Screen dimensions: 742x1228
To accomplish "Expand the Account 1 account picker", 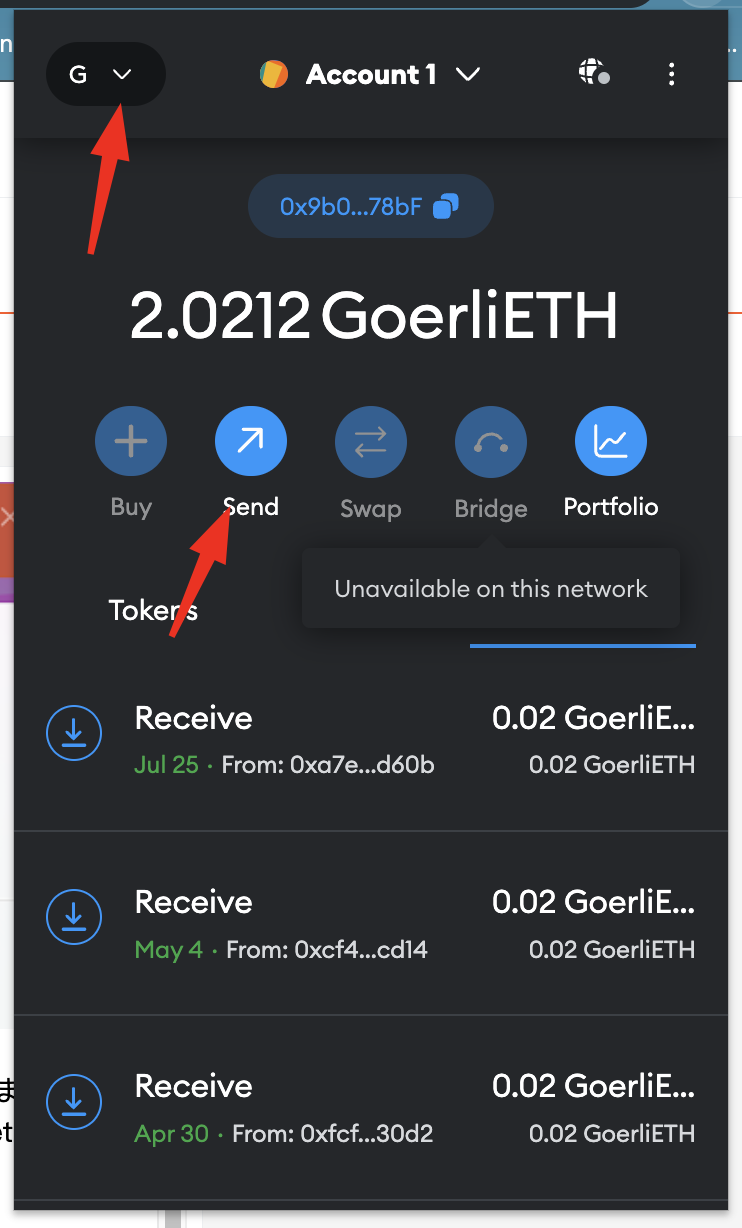I will (370, 74).
